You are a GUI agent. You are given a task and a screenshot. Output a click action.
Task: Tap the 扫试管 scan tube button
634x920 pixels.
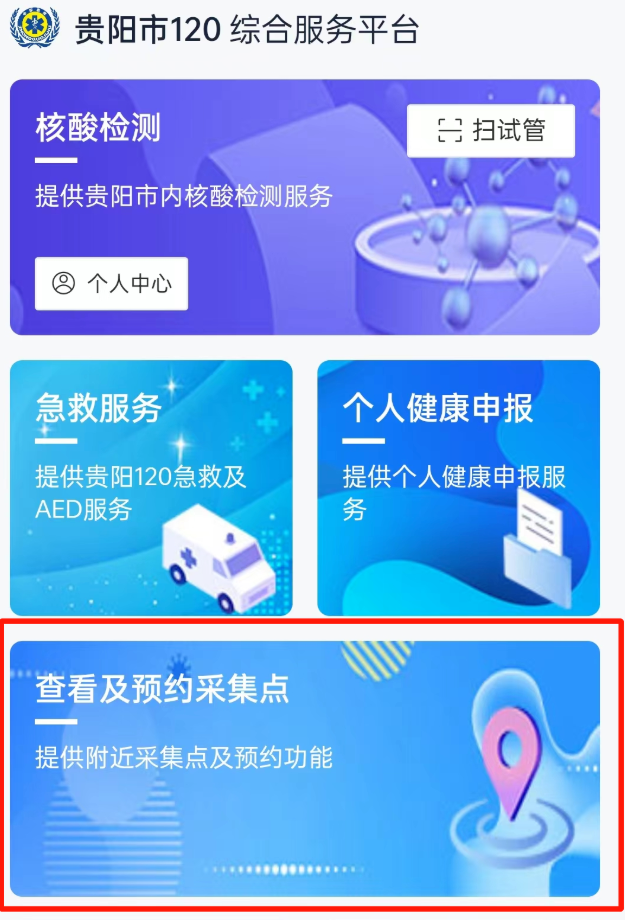pos(491,131)
